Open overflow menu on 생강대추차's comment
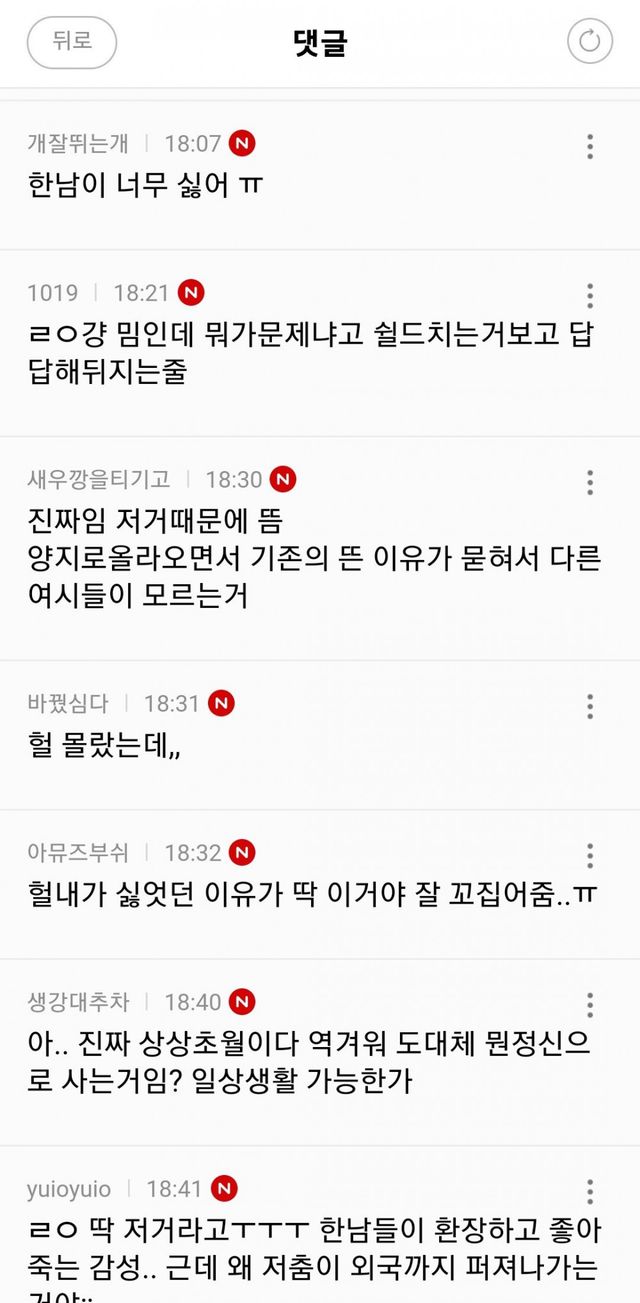Screen dimensions: 640x1303 click(x=590, y=1005)
